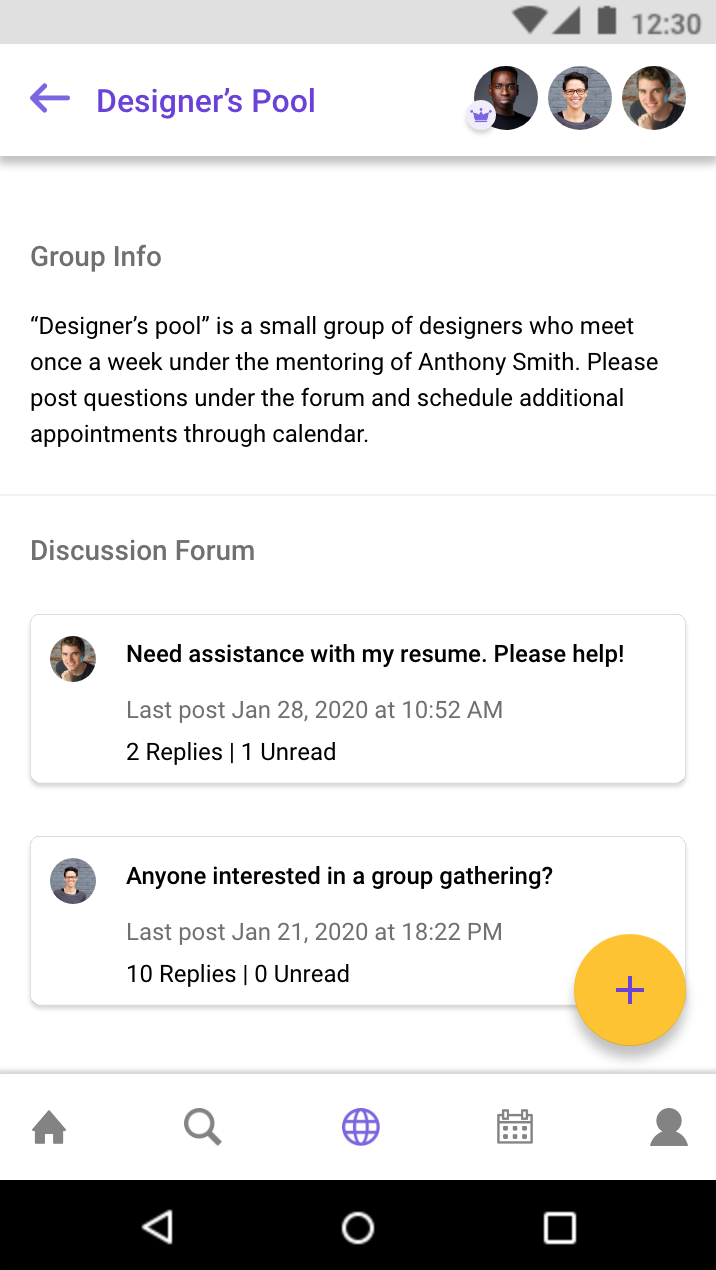This screenshot has width=716, height=1270.
Task: Switch to the Search tab
Action: (x=203, y=1127)
